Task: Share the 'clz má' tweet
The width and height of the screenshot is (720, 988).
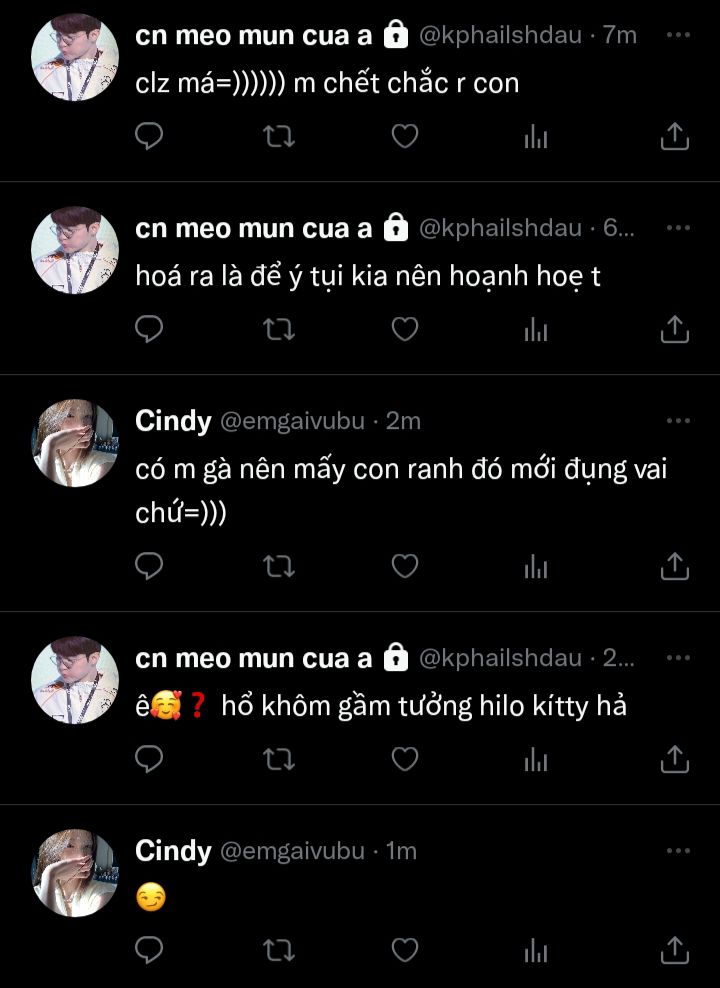Action: [x=675, y=136]
